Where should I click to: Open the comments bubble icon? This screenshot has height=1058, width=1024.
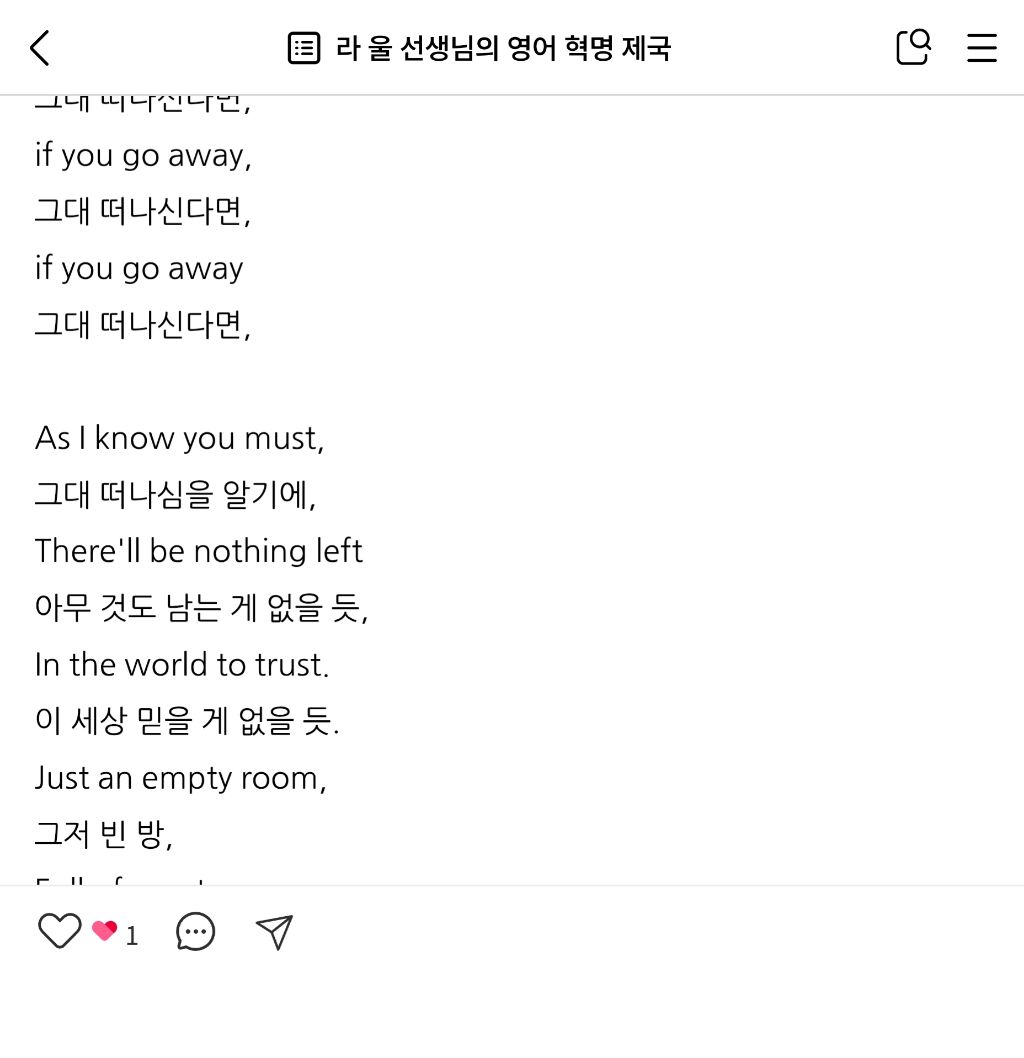point(196,931)
